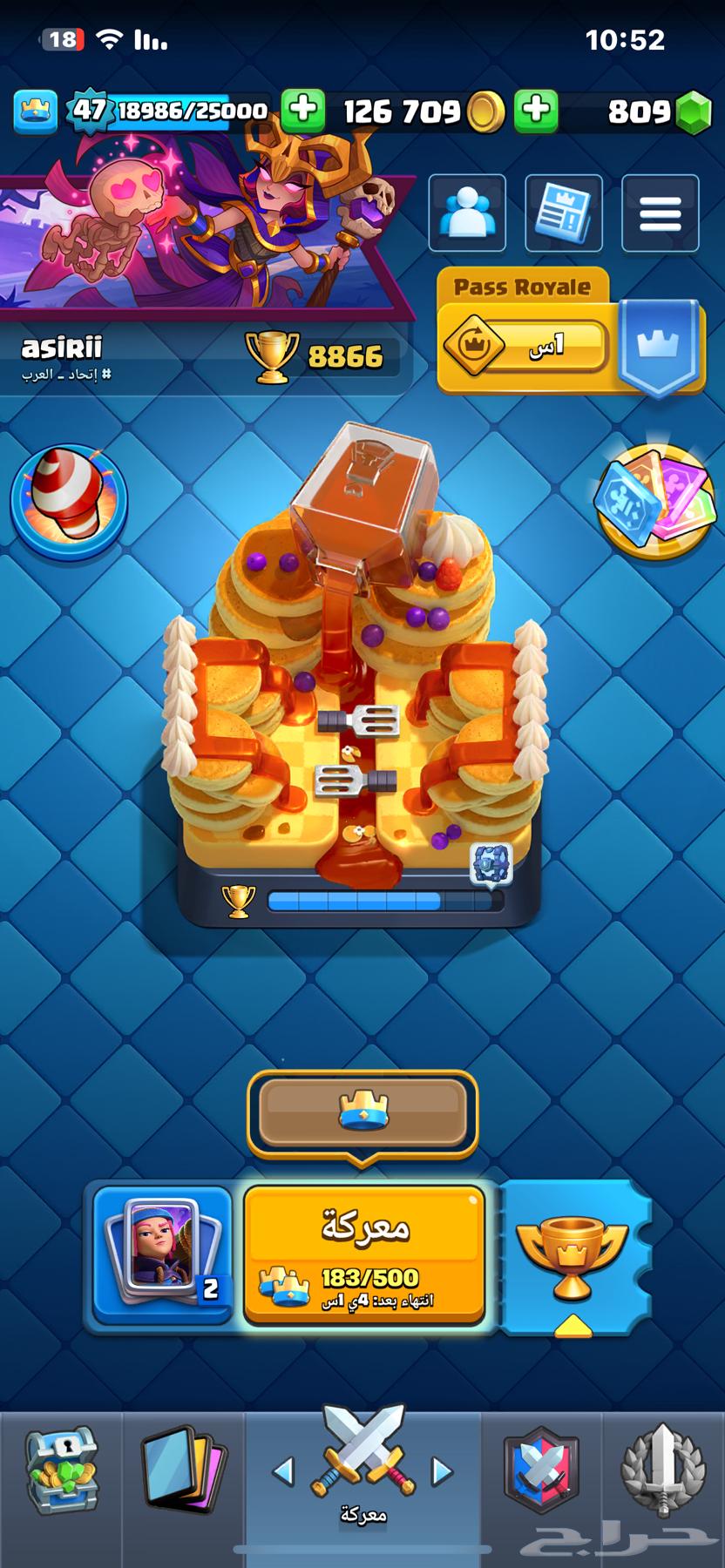Switch to the card collection tab
This screenshot has width=725, height=1568.
click(183, 1472)
